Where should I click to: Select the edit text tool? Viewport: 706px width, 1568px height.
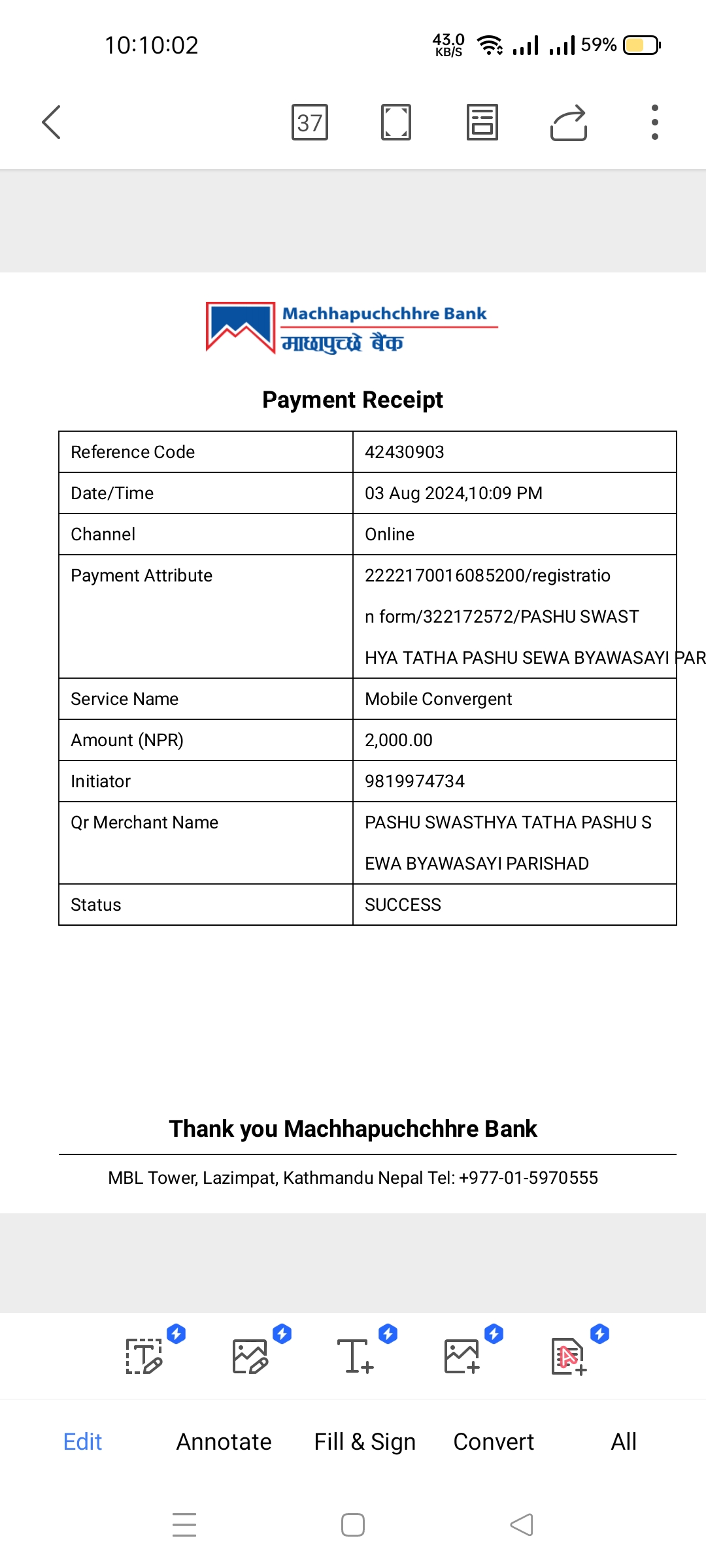pos(144,1356)
